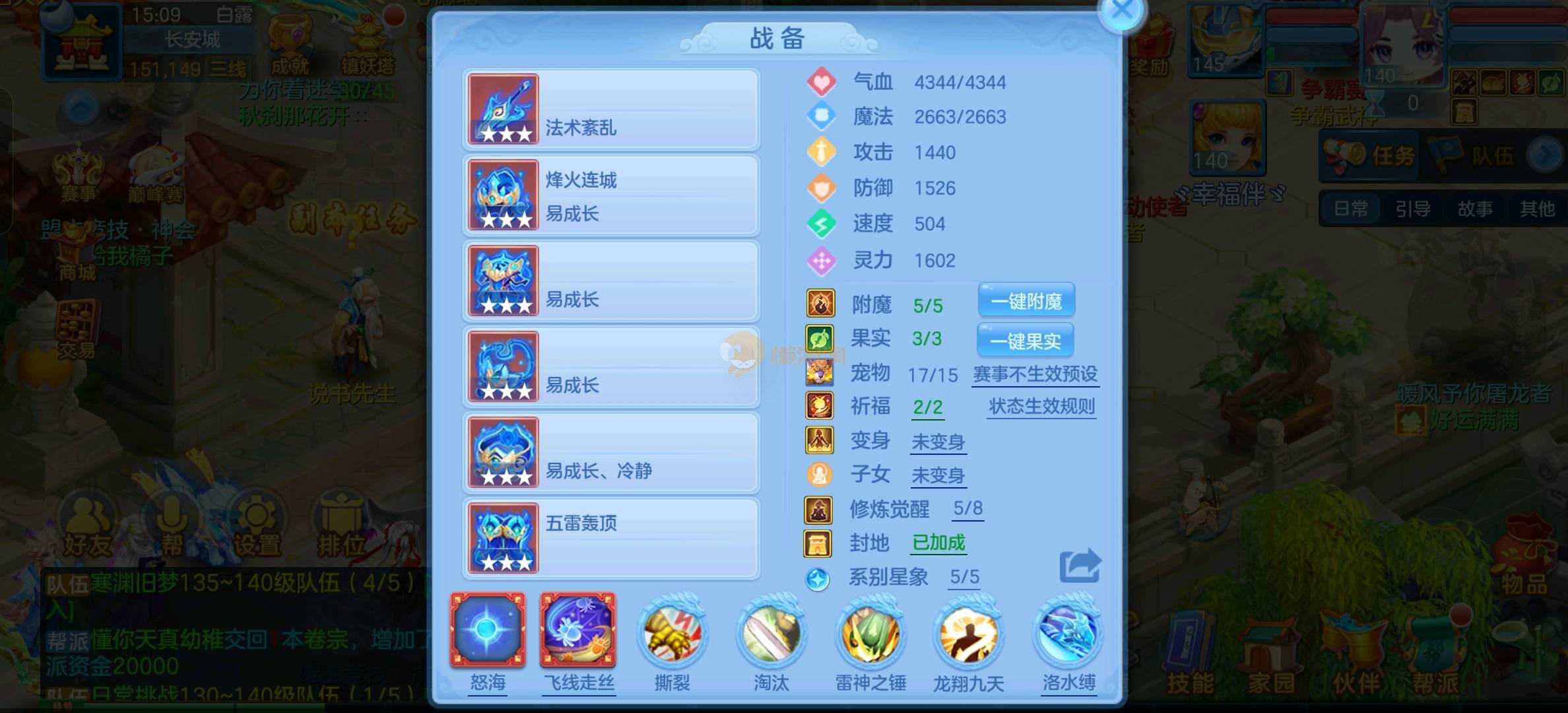The image size is (1568, 713).
Task: Select the 飞线走丝 skill
Action: (x=578, y=630)
